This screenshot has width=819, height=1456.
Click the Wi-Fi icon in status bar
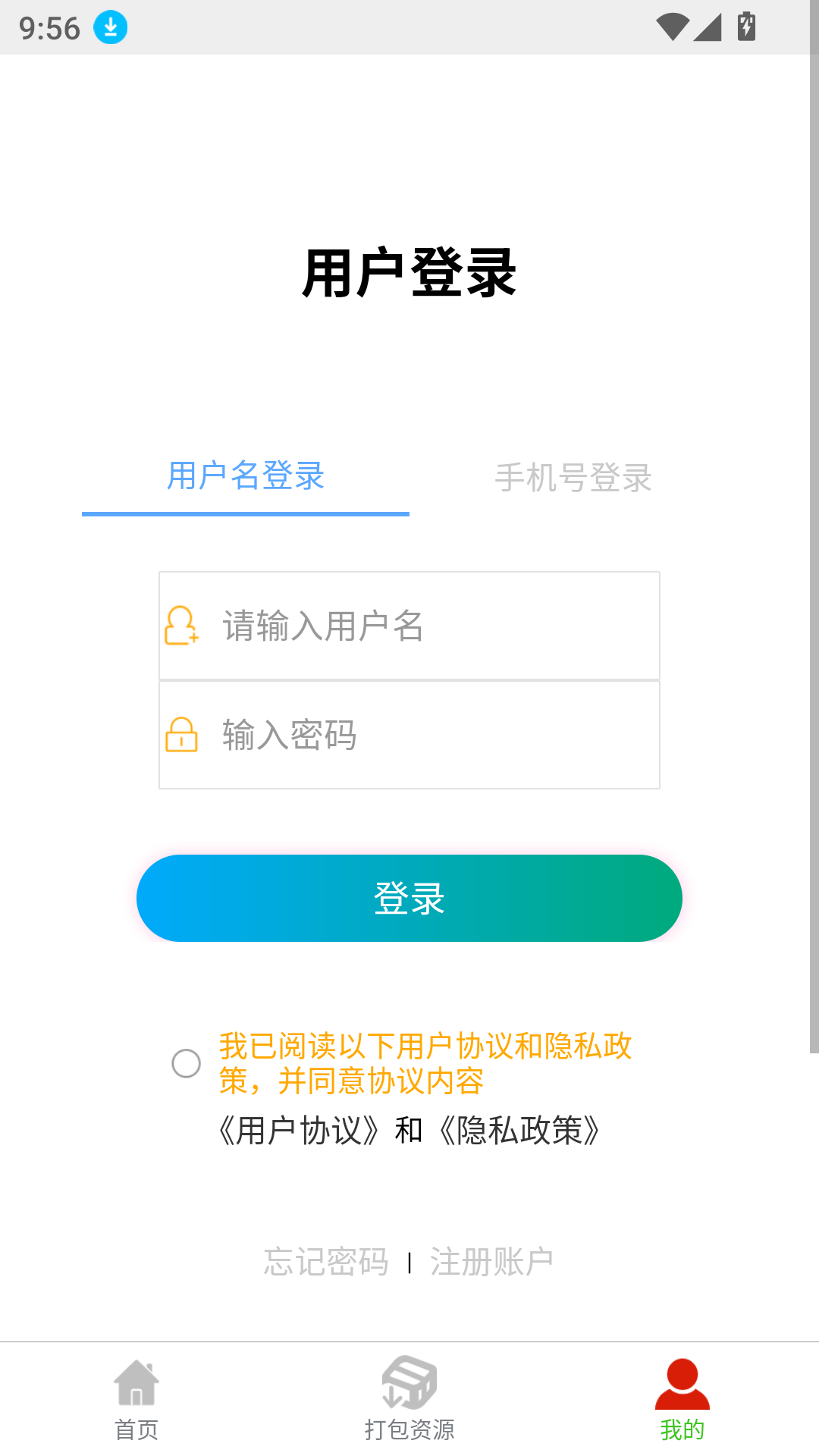[x=673, y=25]
